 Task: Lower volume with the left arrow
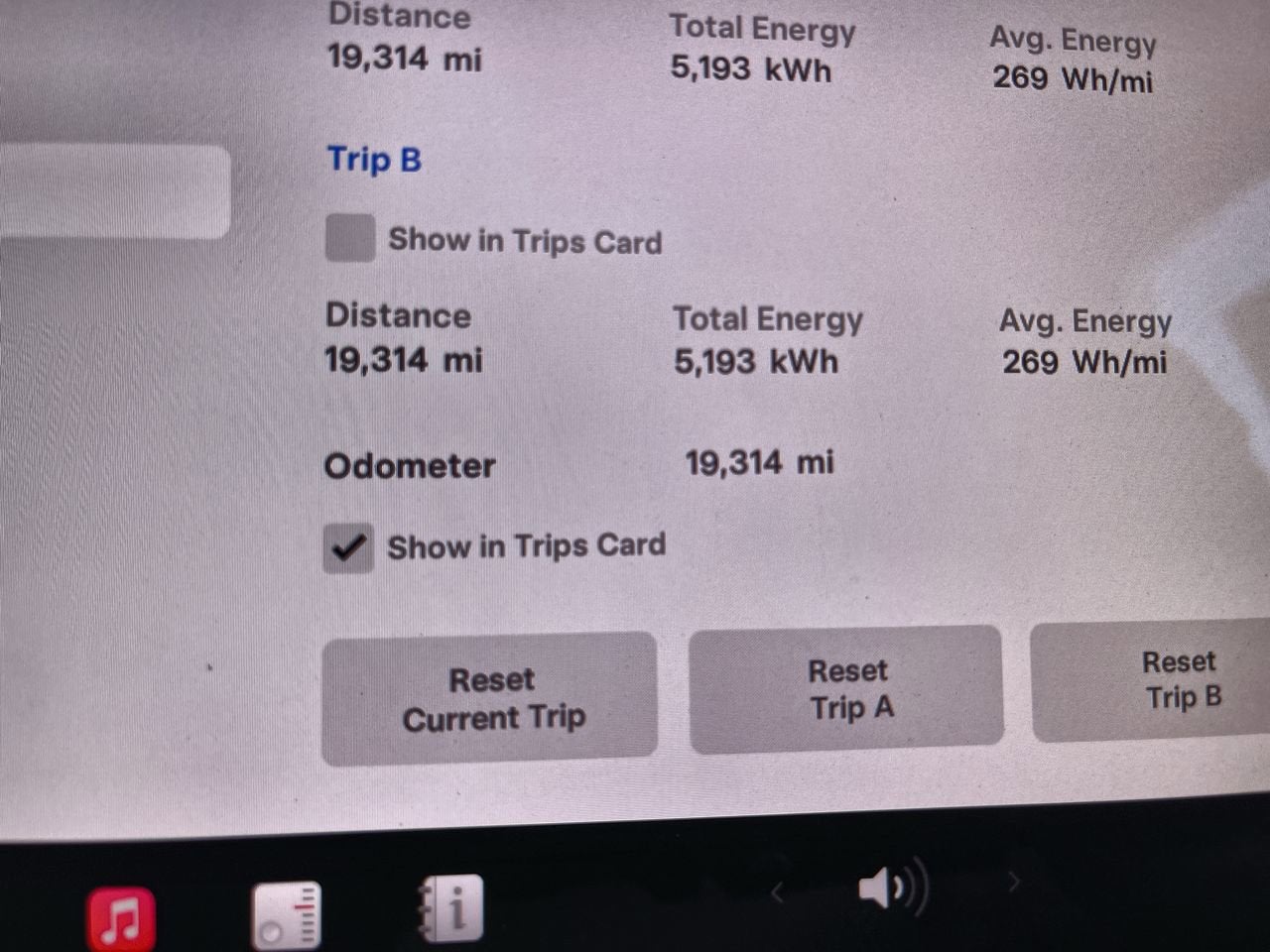tap(778, 894)
